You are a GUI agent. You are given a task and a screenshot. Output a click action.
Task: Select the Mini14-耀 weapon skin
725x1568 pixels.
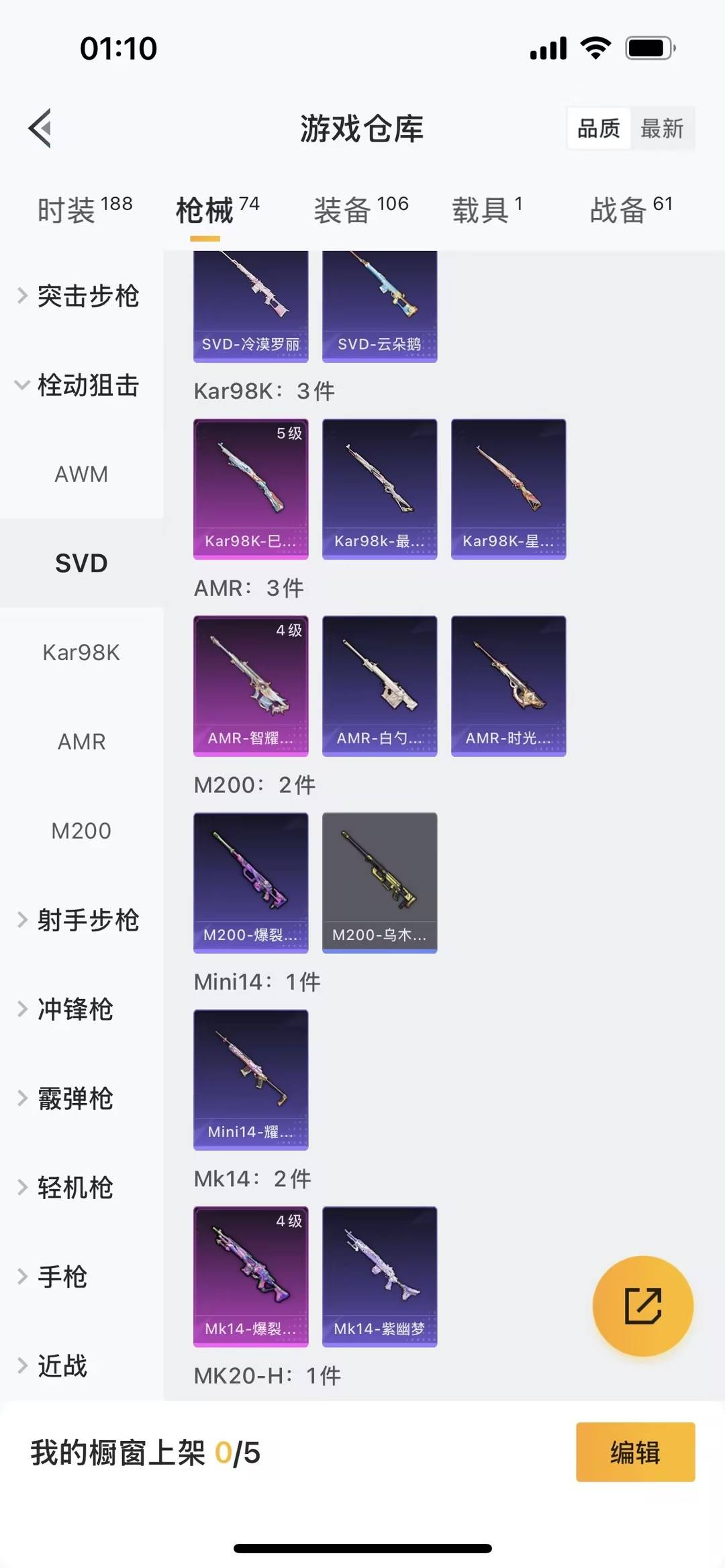(250, 1079)
